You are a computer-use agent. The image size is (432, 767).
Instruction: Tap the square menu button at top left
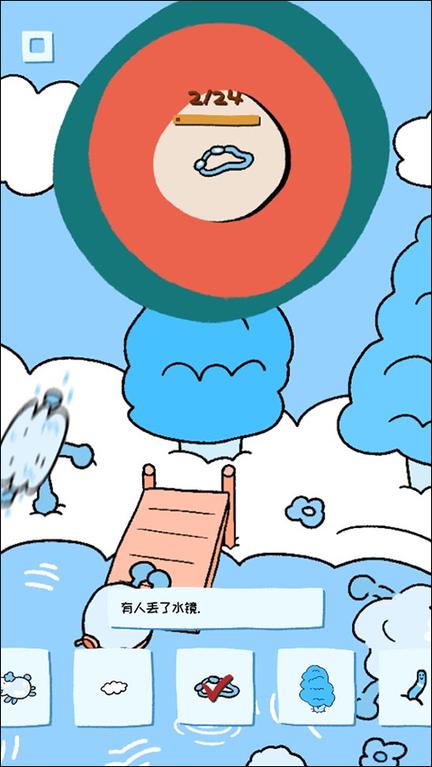(38, 46)
